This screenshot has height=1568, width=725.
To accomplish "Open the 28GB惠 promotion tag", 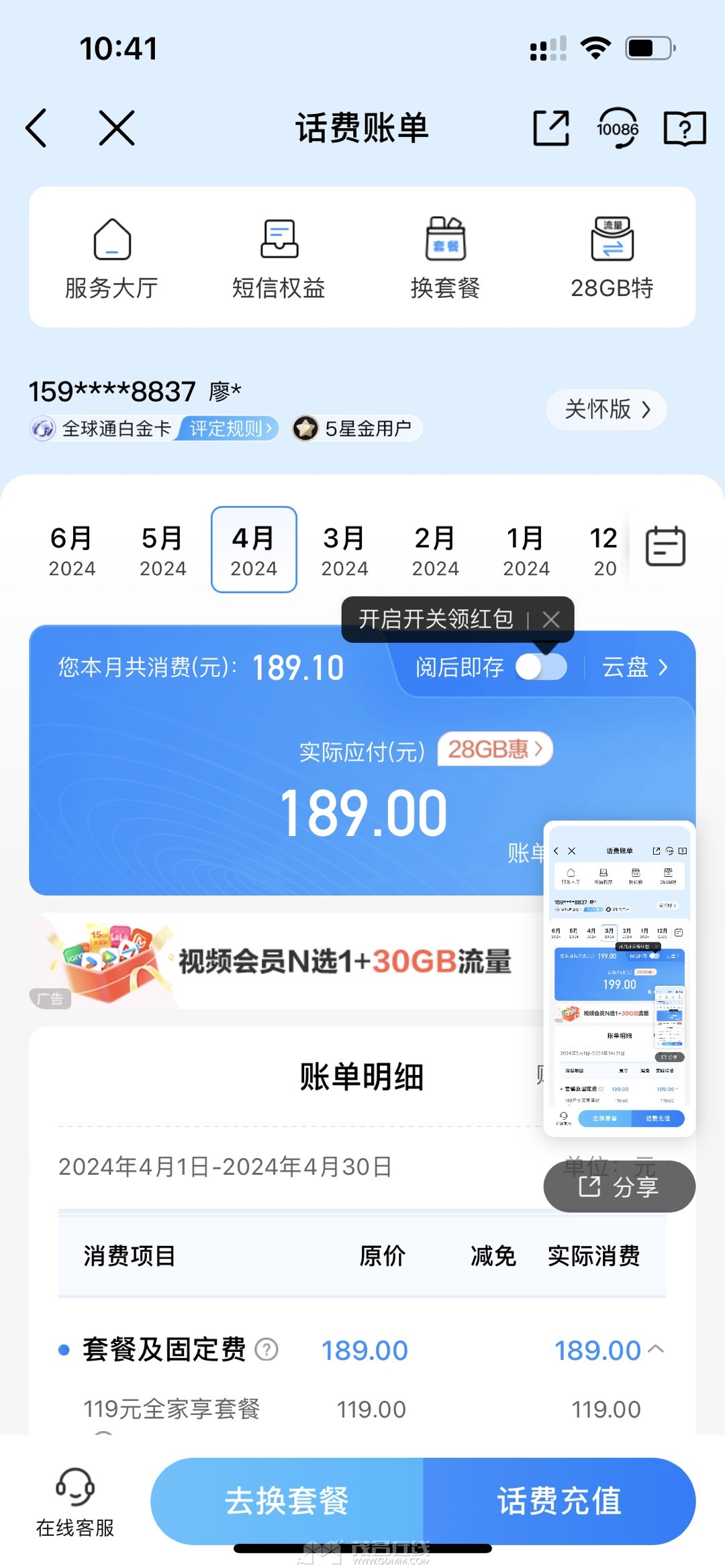I will coord(495,749).
